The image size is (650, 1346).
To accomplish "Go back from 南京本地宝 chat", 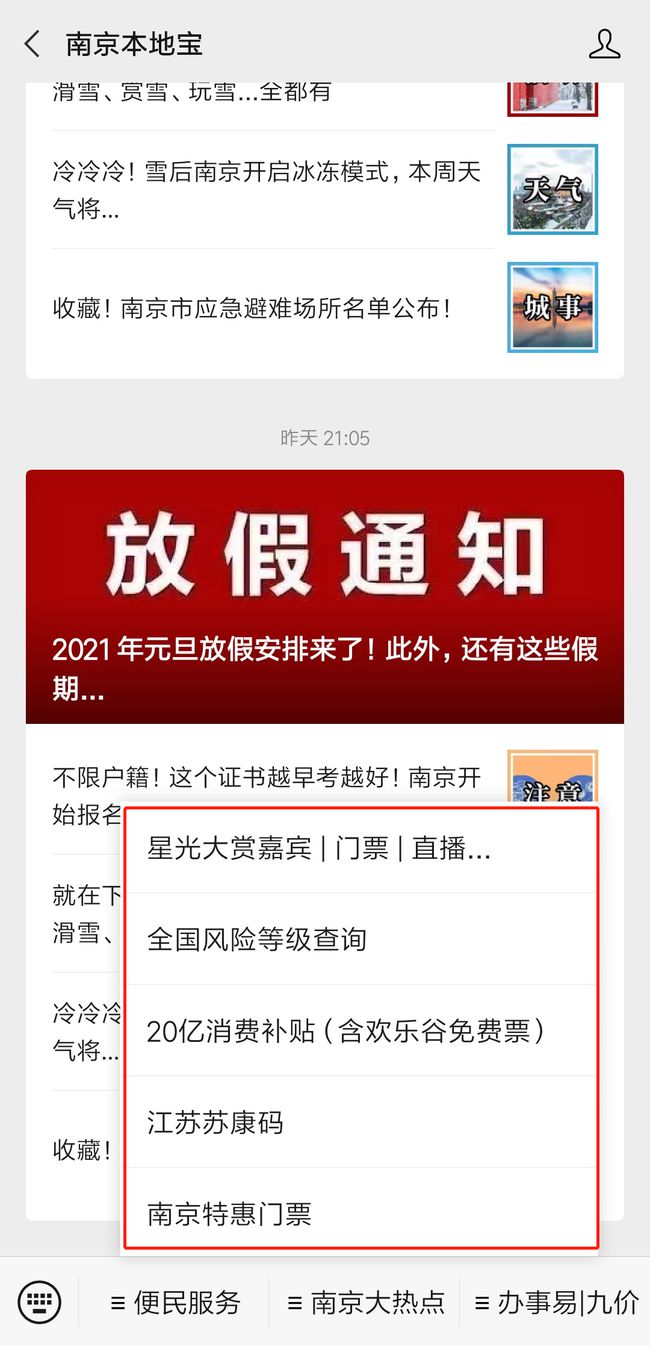I will point(32,44).
